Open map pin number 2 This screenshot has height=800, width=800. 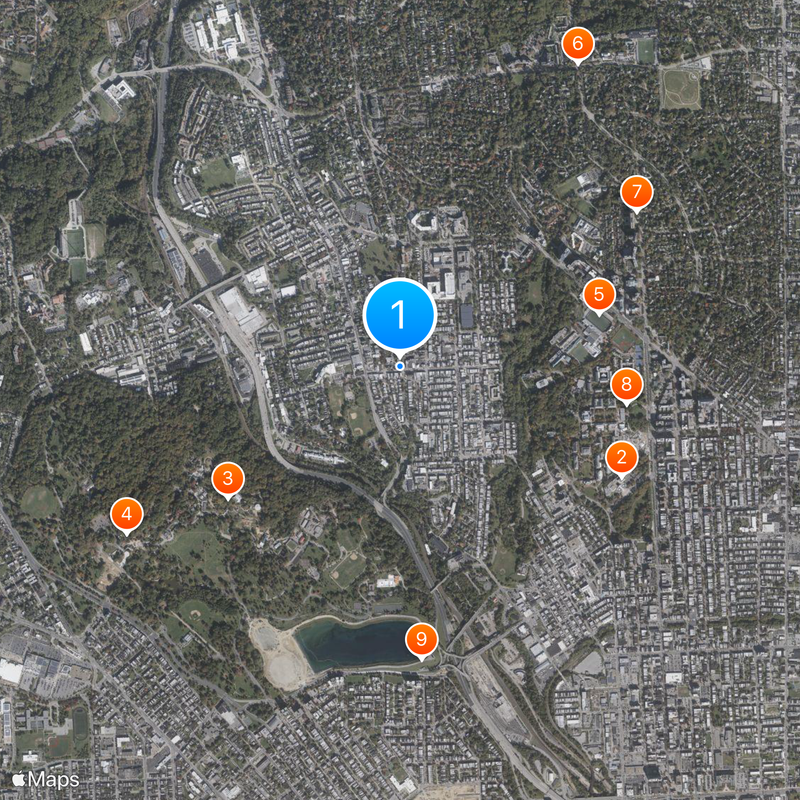coord(621,459)
